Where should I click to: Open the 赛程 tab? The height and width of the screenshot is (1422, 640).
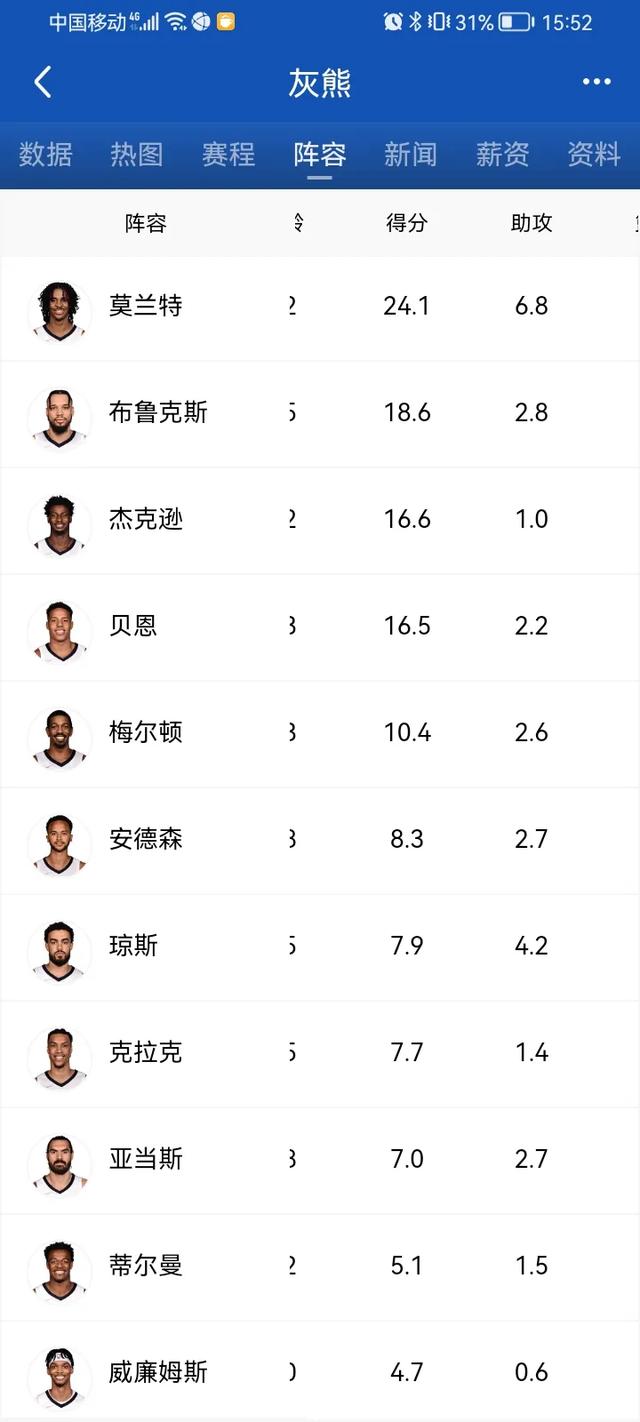229,154
